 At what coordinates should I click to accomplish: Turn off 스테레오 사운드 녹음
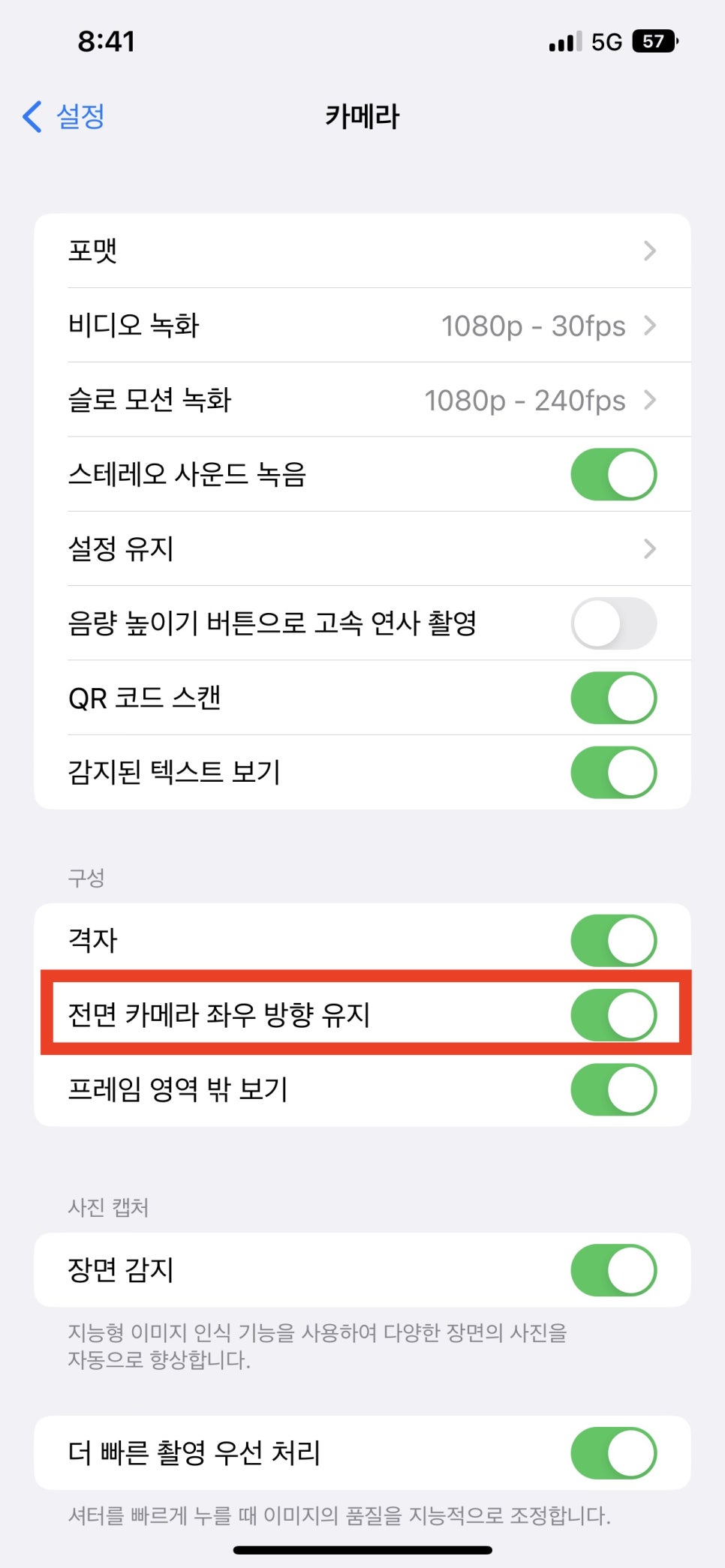point(613,474)
